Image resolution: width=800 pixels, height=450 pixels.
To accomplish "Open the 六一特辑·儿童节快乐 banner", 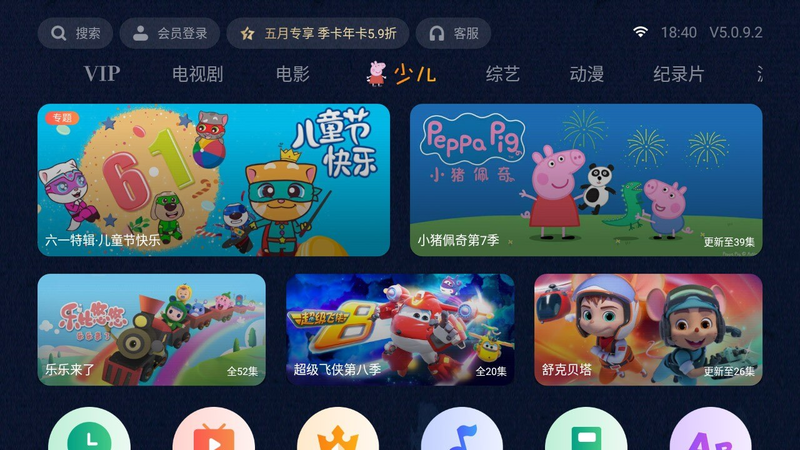I will click(x=213, y=180).
